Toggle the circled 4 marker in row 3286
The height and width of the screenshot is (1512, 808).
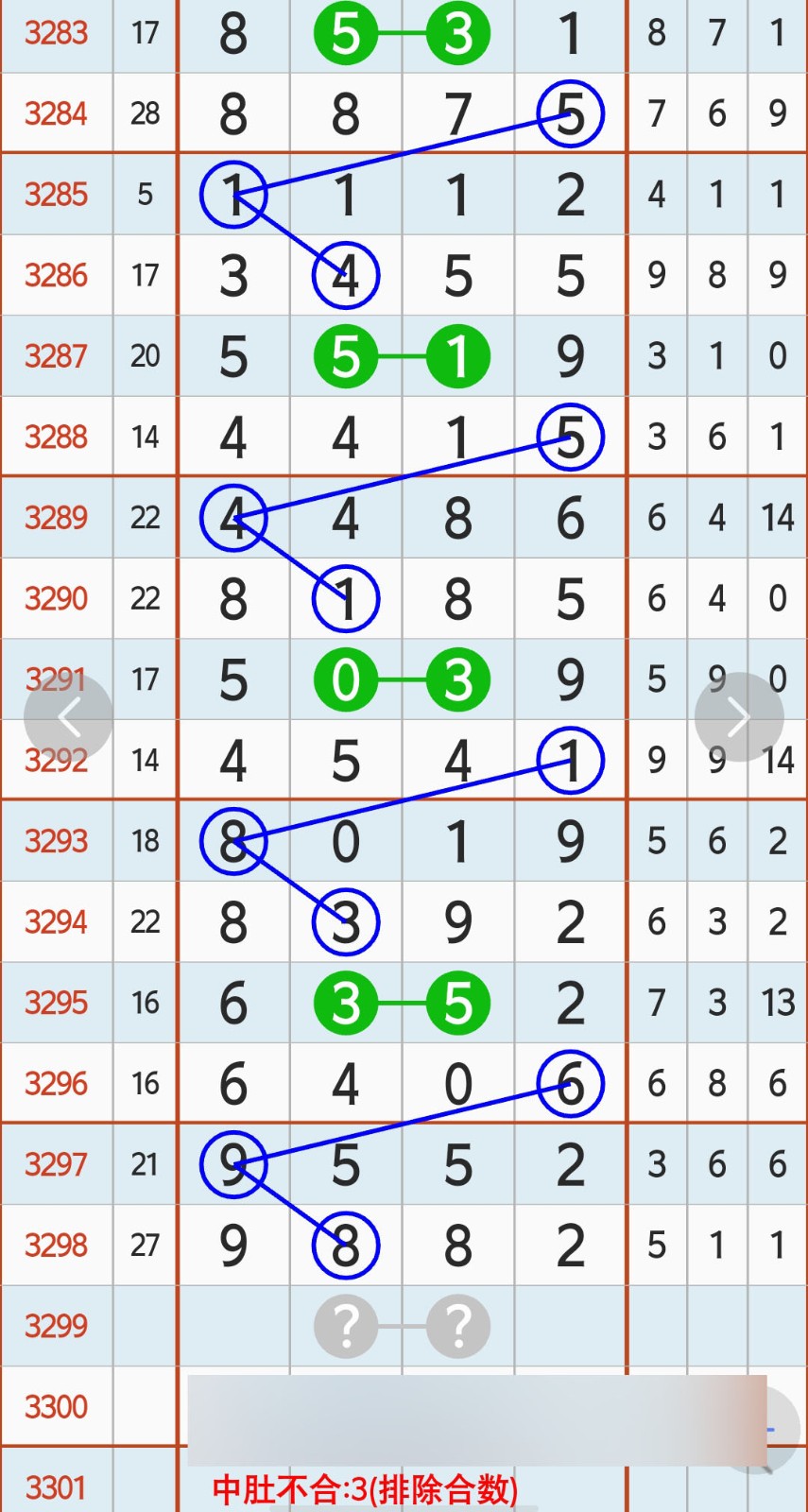point(346,275)
